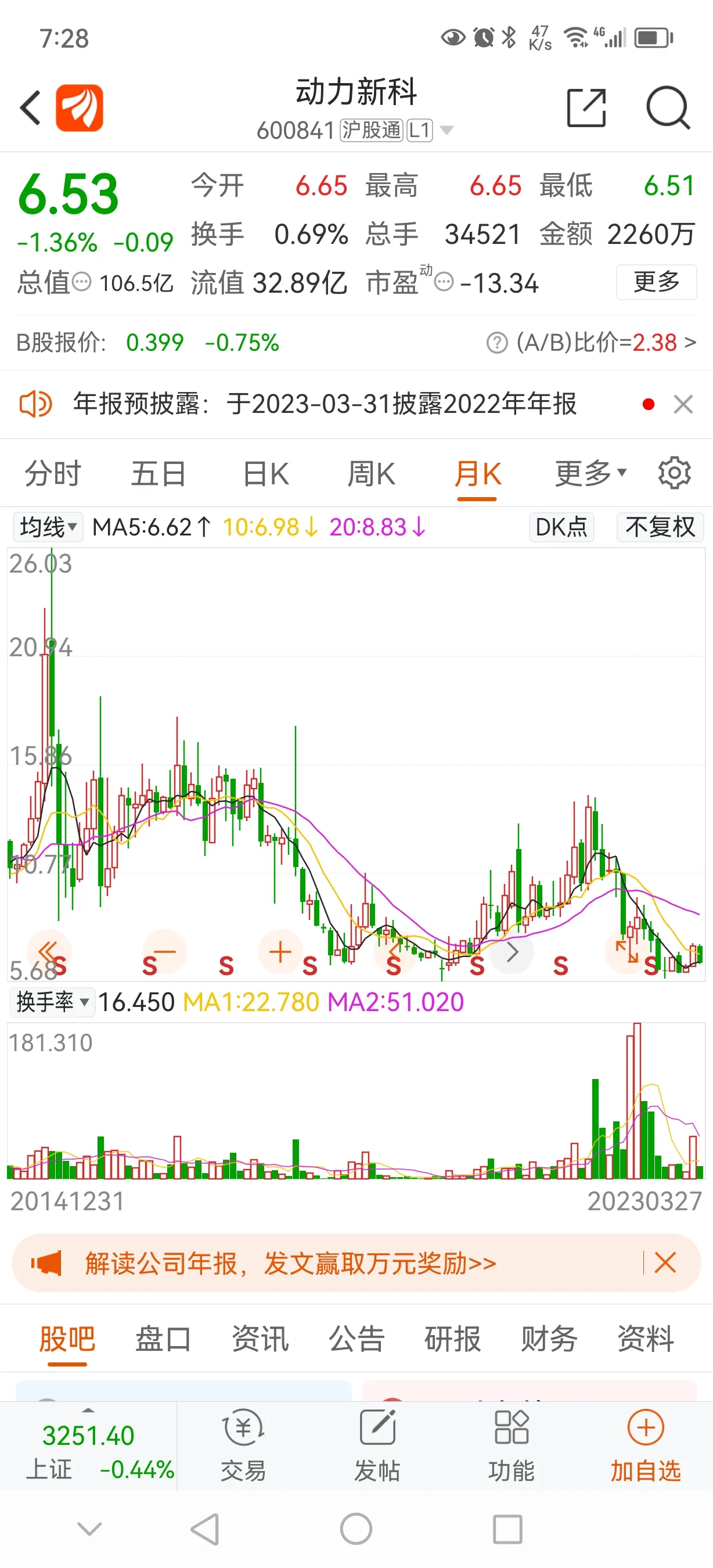Open chart settings gear
The width and height of the screenshot is (713, 1568).
pos(674,473)
